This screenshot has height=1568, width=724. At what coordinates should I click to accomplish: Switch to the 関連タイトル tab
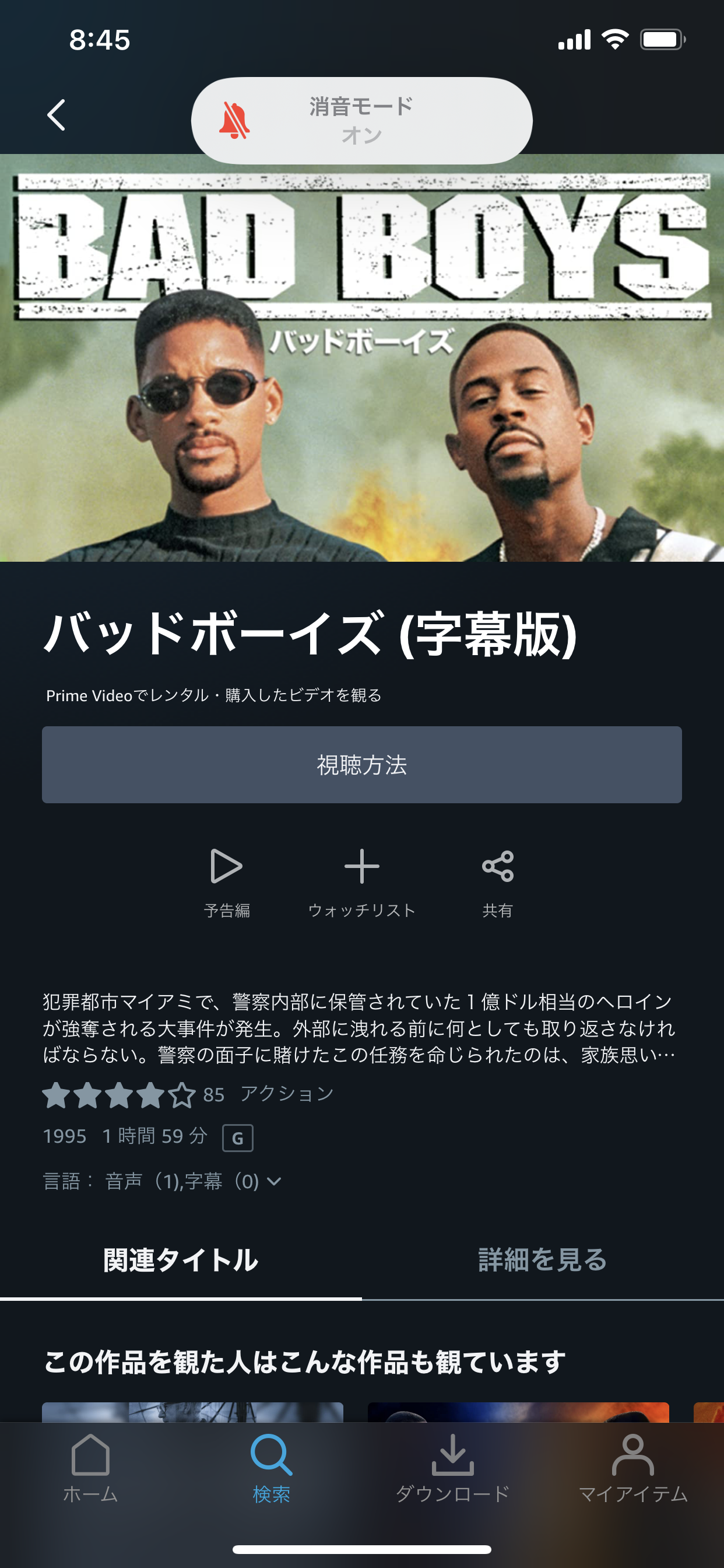pyautogui.click(x=181, y=1260)
